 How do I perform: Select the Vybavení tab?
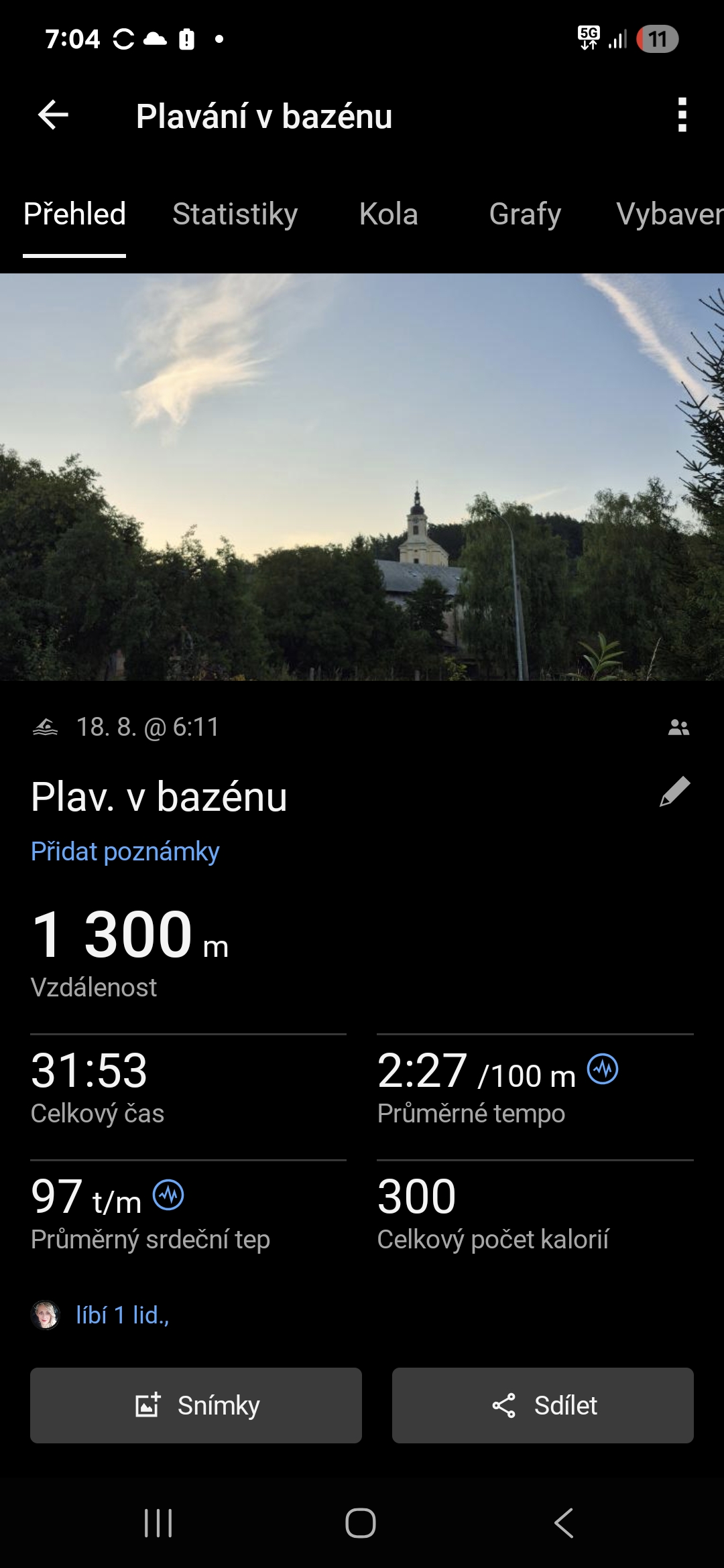coord(669,214)
